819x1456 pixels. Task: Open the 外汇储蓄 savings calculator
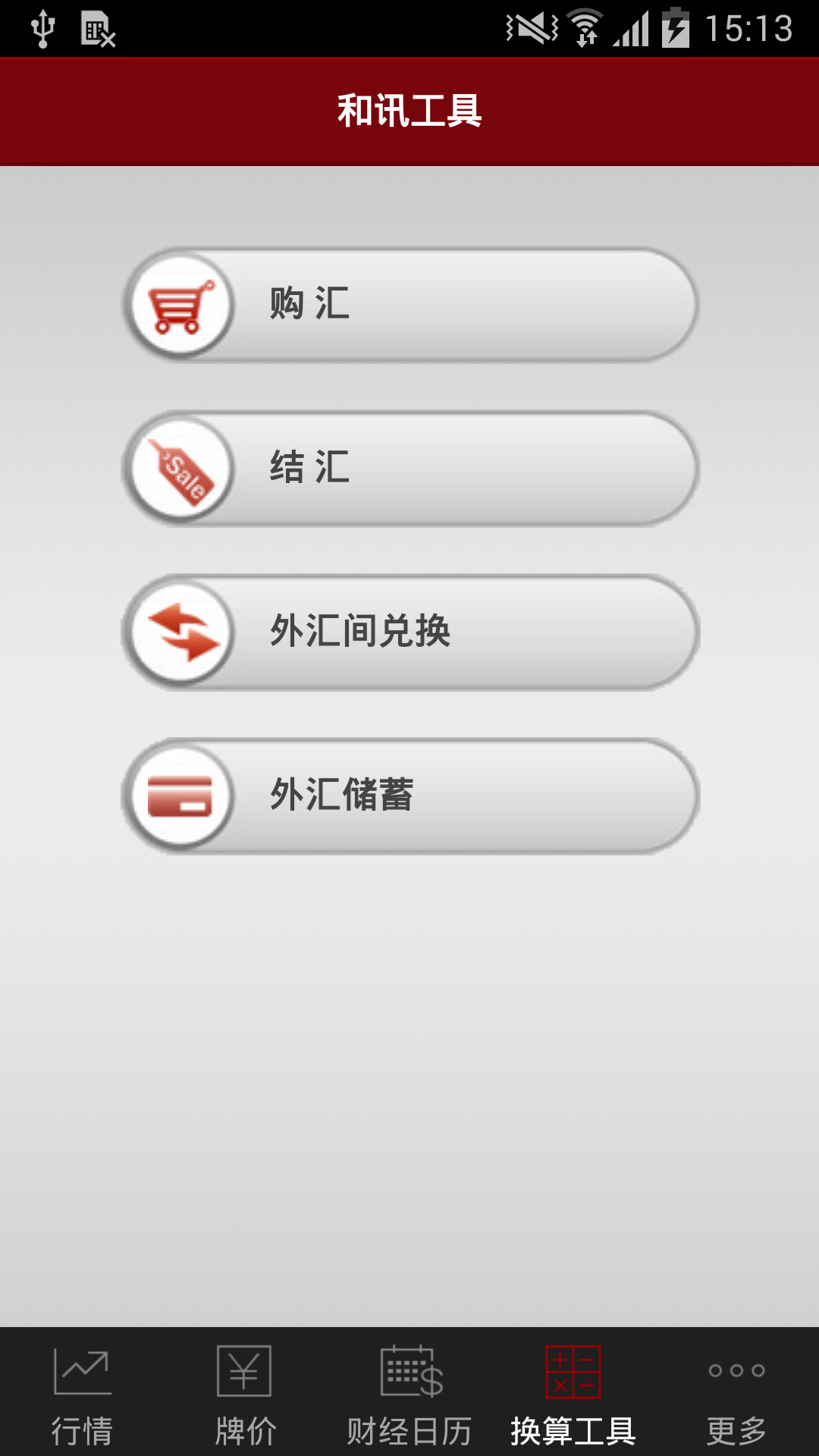409,796
